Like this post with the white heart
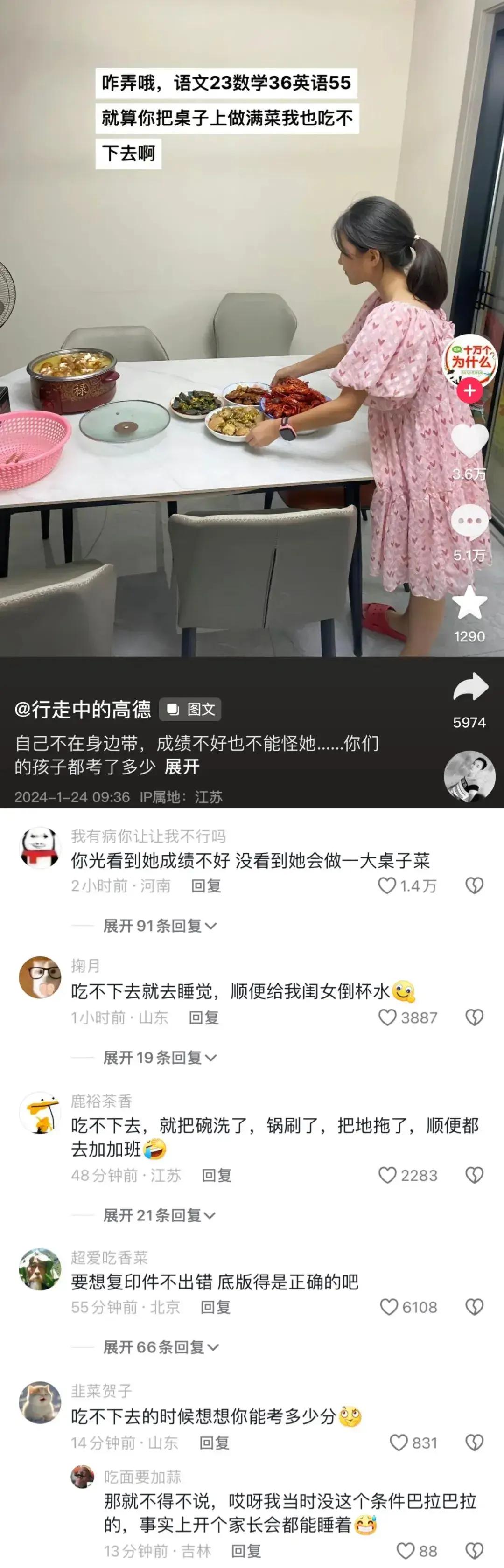The height and width of the screenshot is (1568, 504). coord(469,440)
